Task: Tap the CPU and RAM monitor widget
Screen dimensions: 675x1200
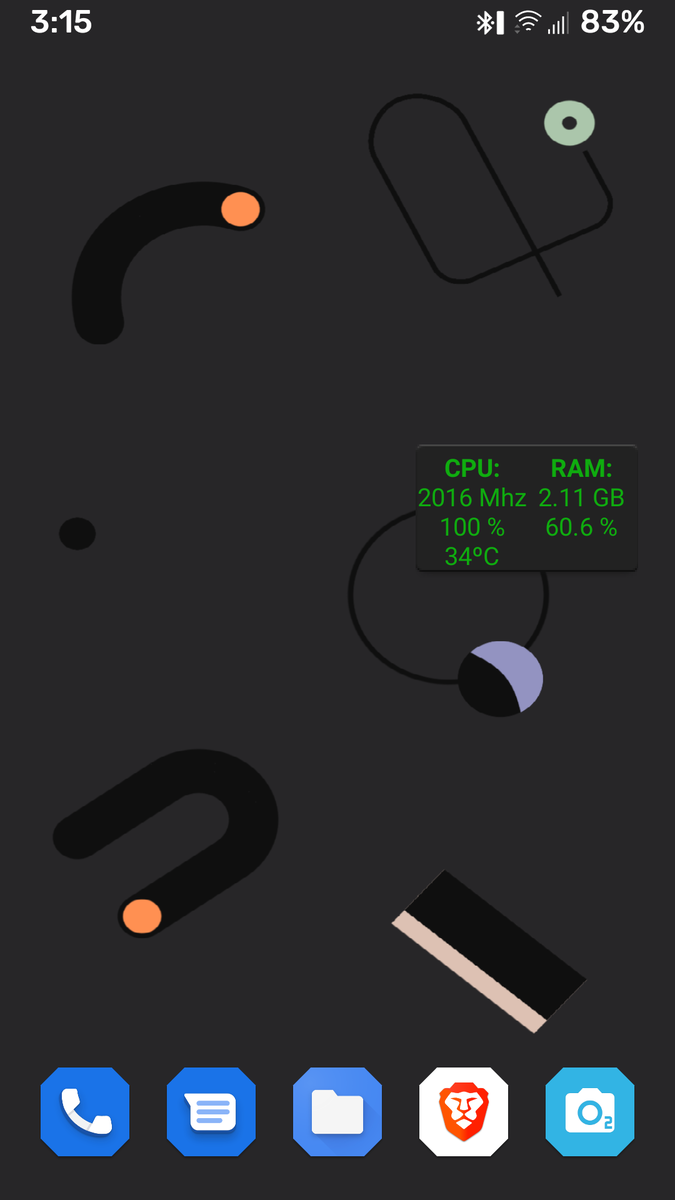Action: tap(527, 509)
